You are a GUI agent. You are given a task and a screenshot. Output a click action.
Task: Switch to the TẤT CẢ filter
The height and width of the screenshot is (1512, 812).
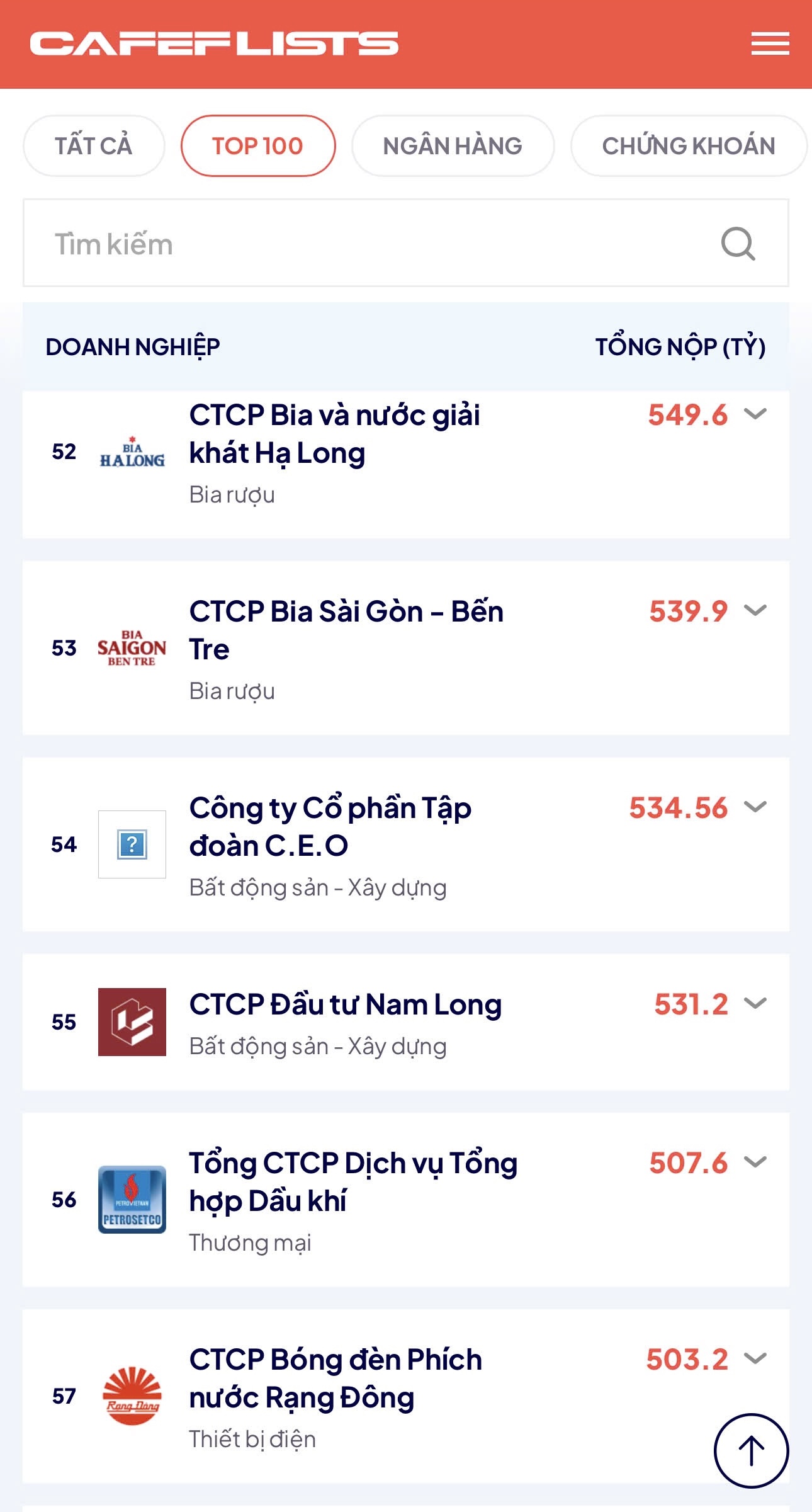[94, 145]
